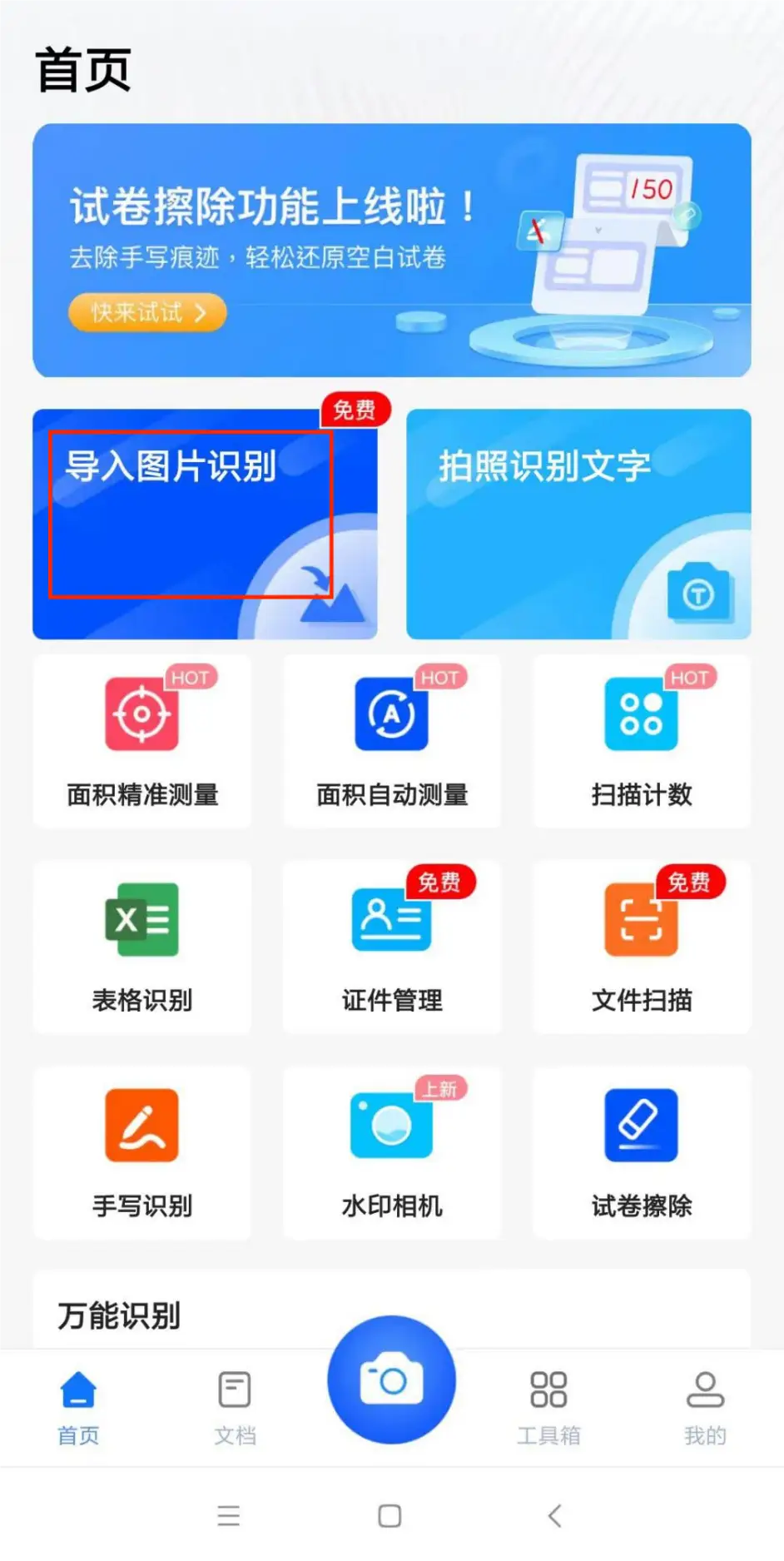Launch 水印相机

pos(392,1151)
